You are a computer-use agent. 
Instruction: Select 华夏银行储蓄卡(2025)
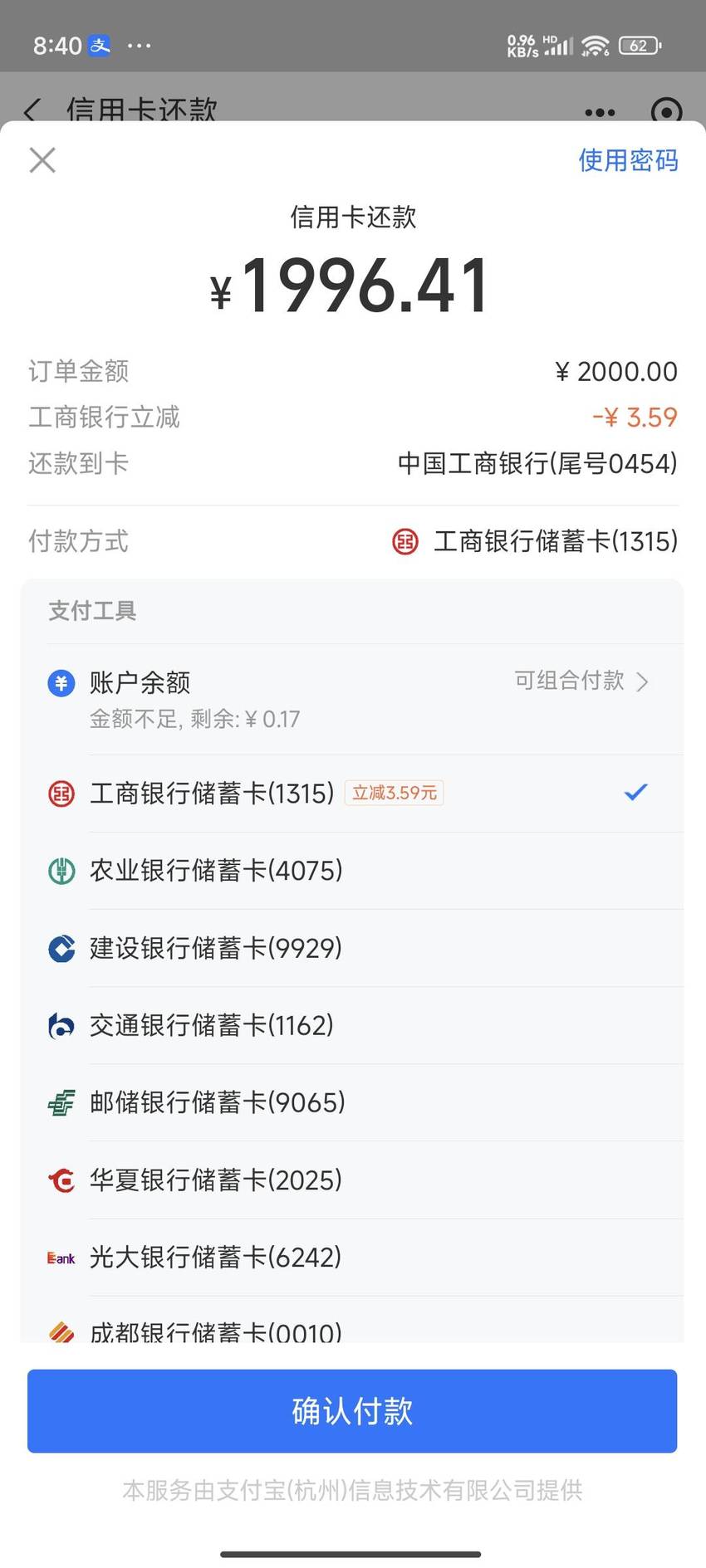coord(352,1180)
